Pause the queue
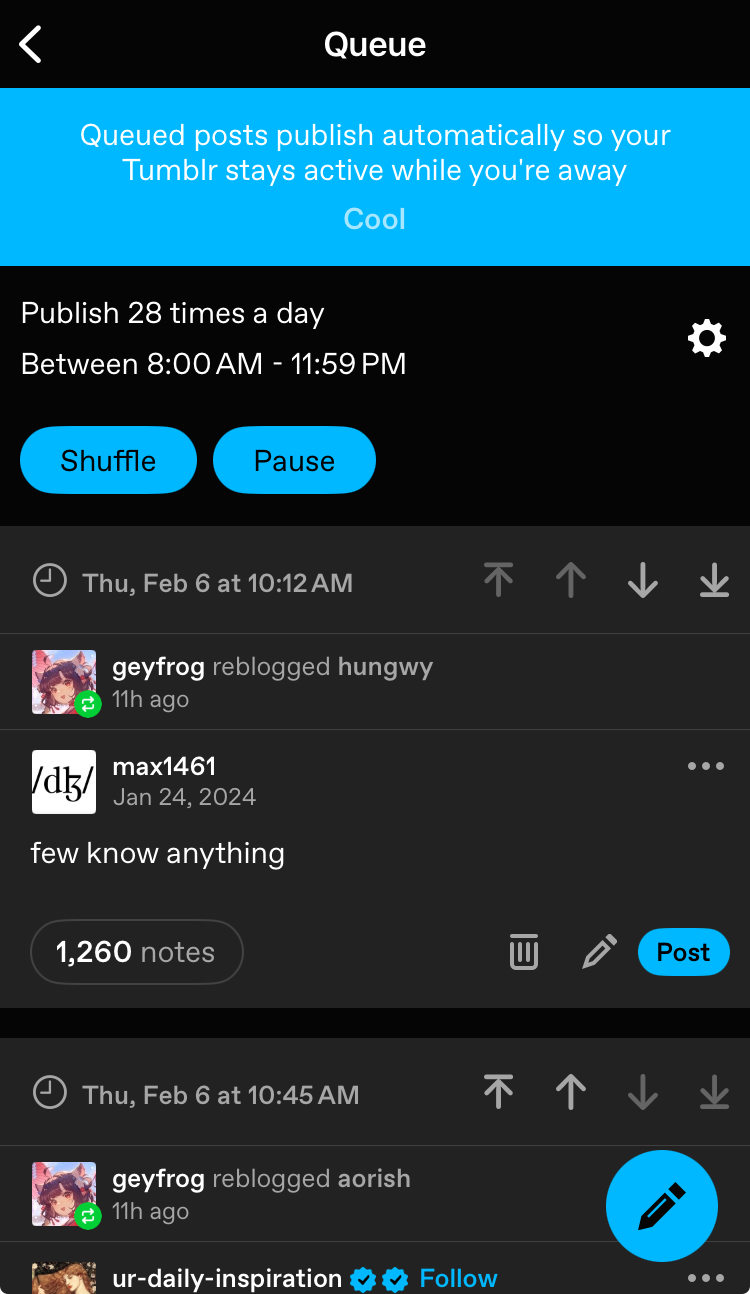 pyautogui.click(x=294, y=461)
